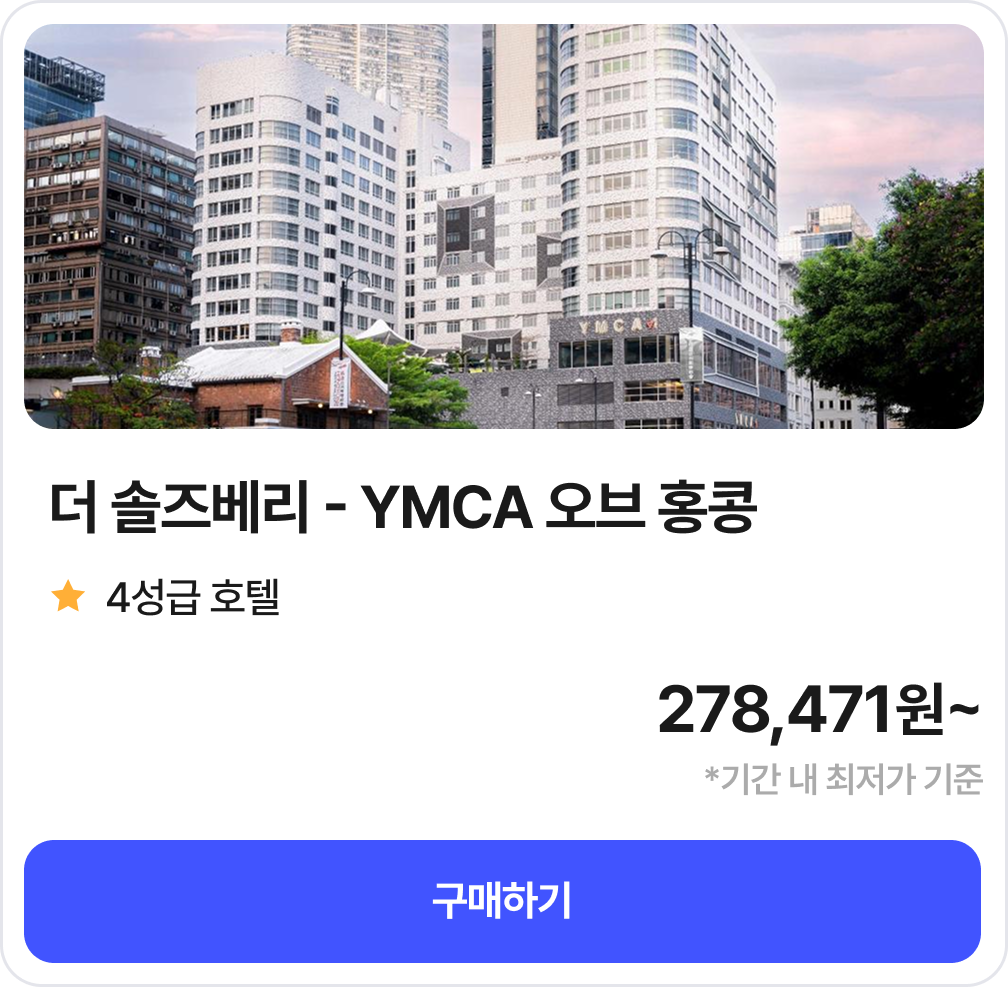This screenshot has width=1008, height=987.
Task: Open the 더 솔즈베리 YMCA hotel photo
Action: 504,227
